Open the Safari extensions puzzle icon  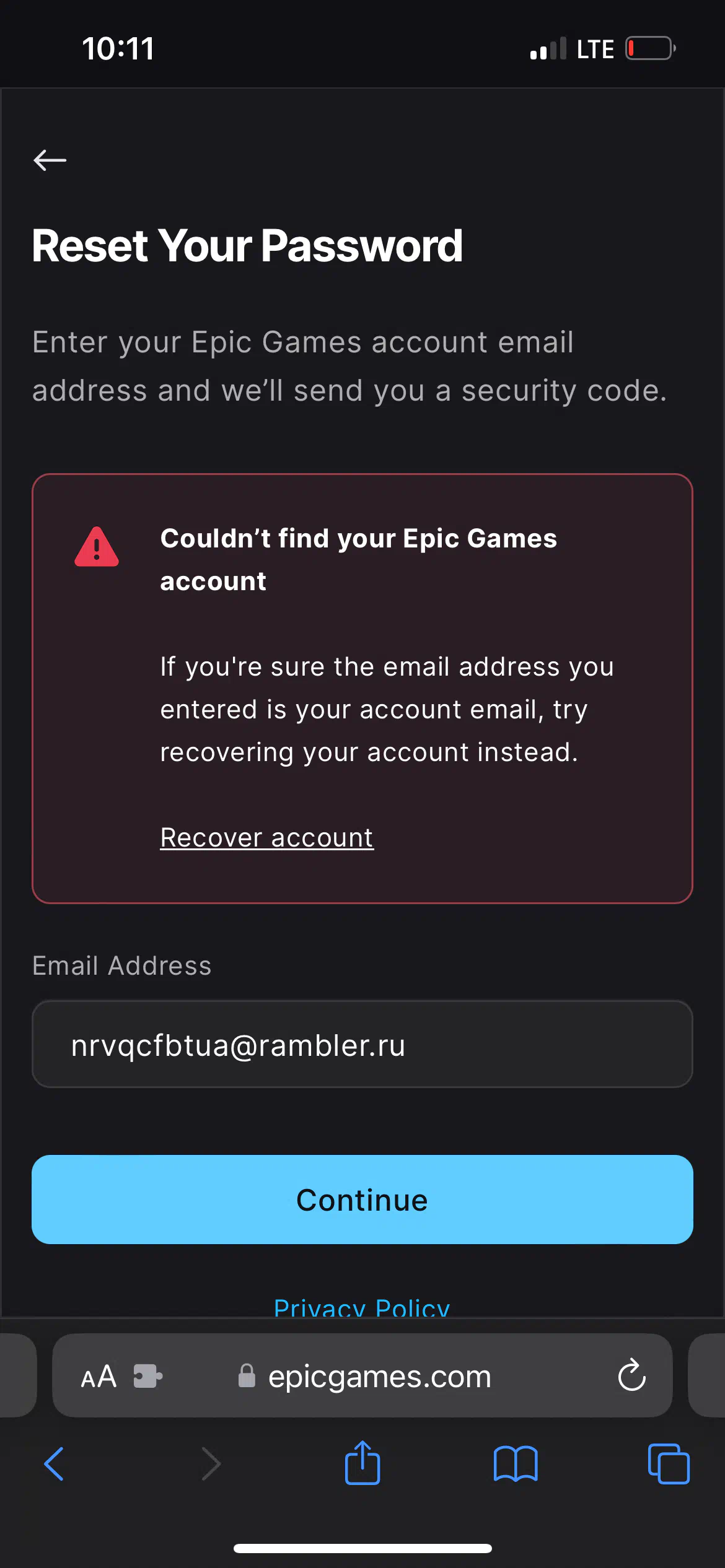tap(148, 1377)
